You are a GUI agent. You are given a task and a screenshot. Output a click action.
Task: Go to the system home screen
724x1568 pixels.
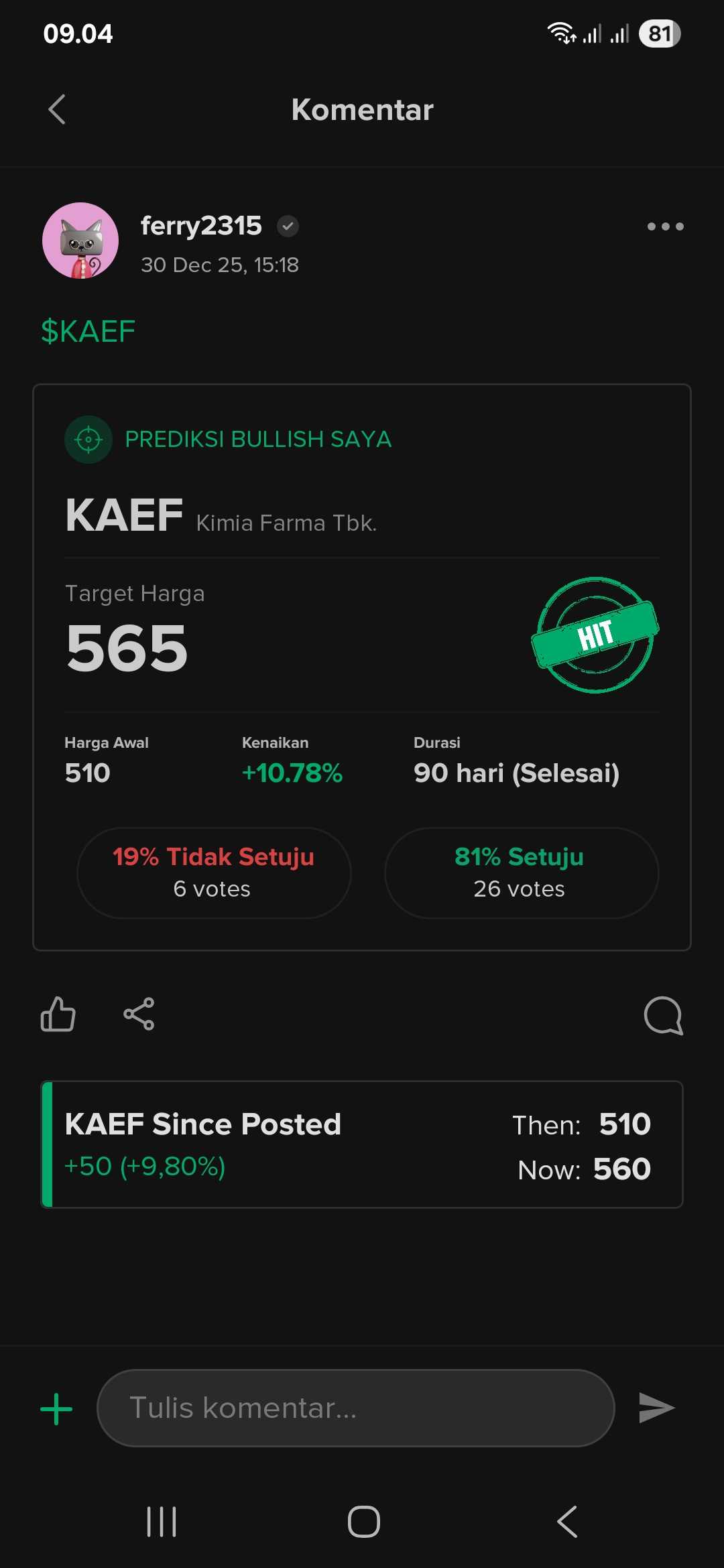pos(363,1521)
